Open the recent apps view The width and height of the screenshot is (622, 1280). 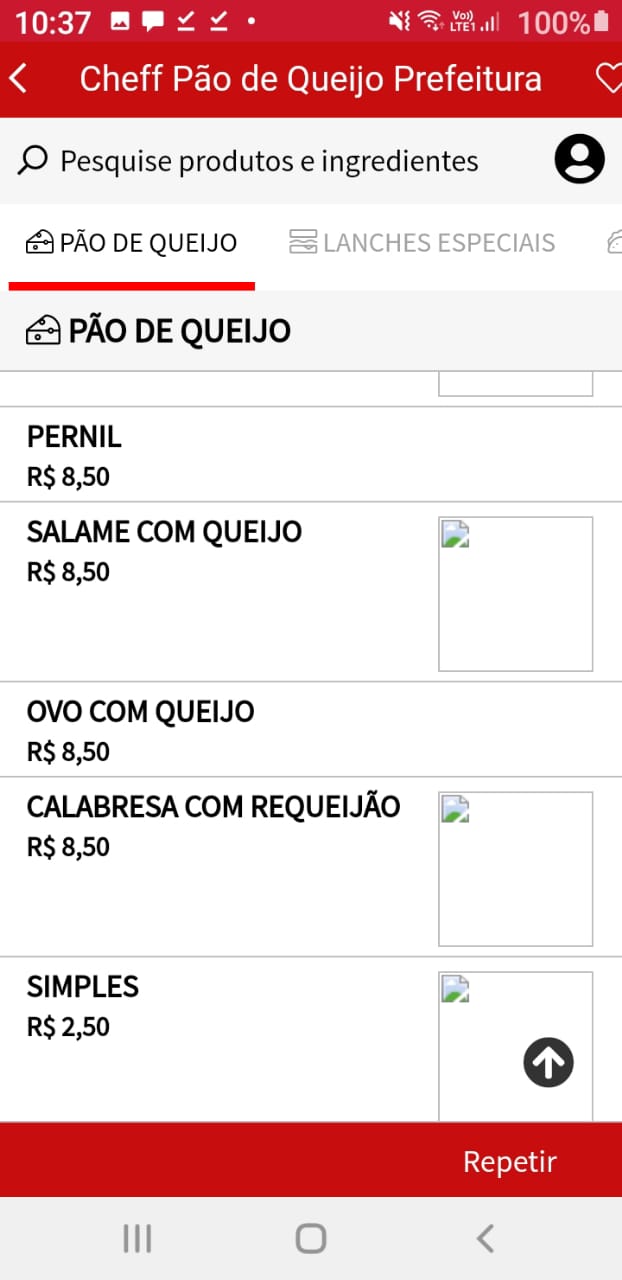coord(137,1239)
